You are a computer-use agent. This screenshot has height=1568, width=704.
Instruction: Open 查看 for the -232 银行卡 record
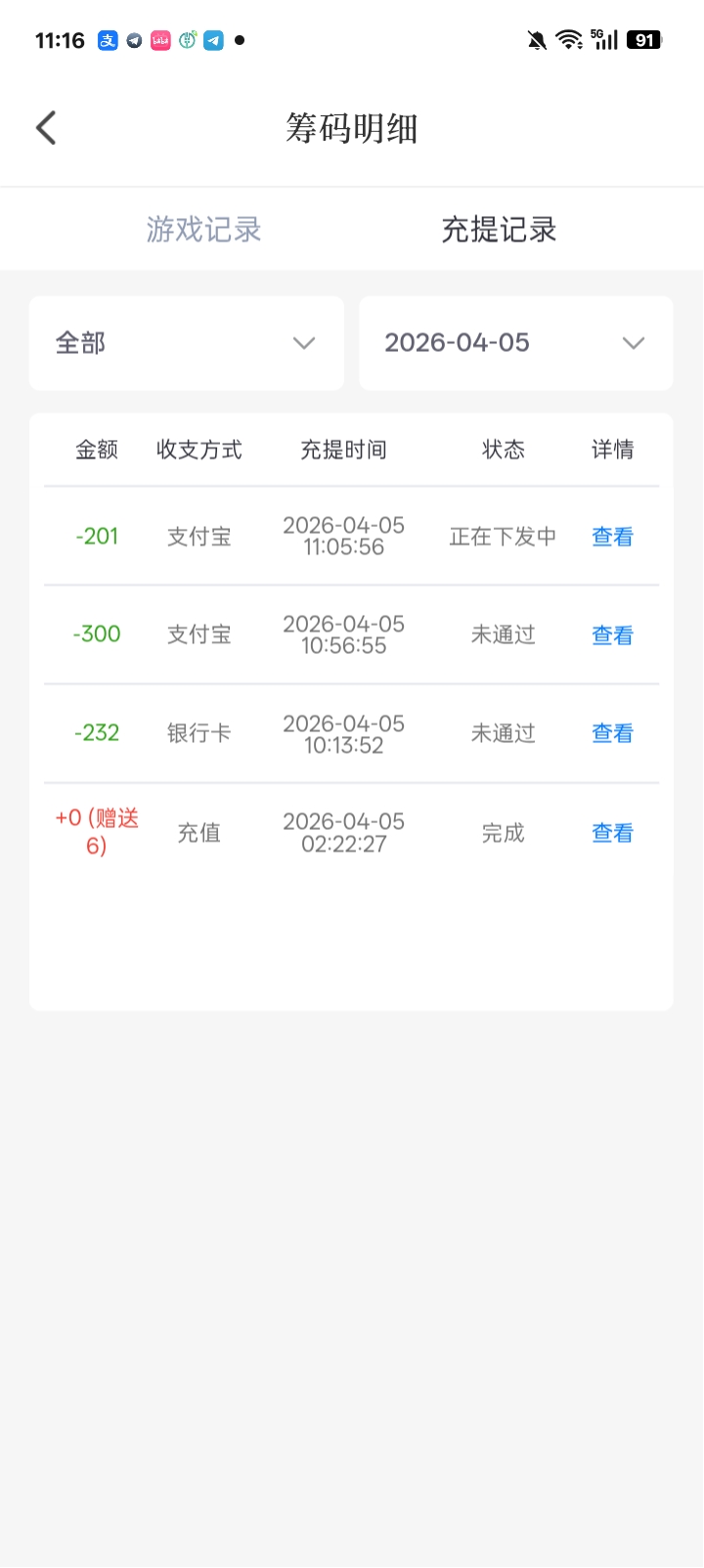[x=612, y=733]
